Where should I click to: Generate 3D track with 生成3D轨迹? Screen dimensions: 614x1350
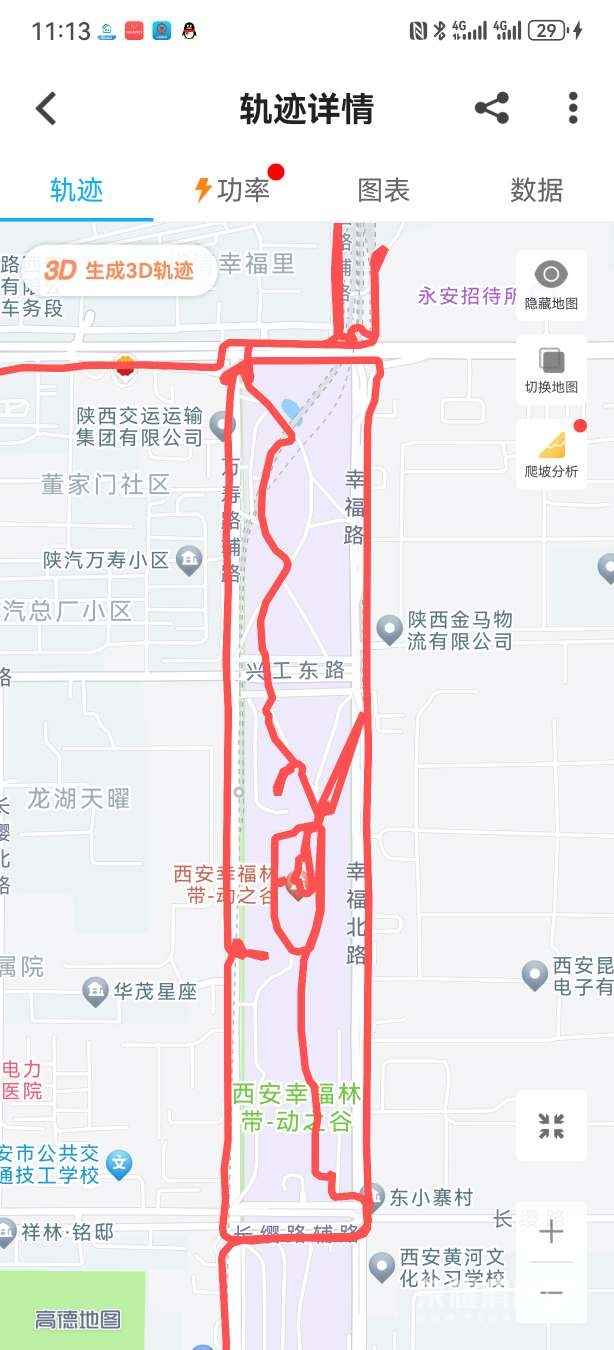120,270
